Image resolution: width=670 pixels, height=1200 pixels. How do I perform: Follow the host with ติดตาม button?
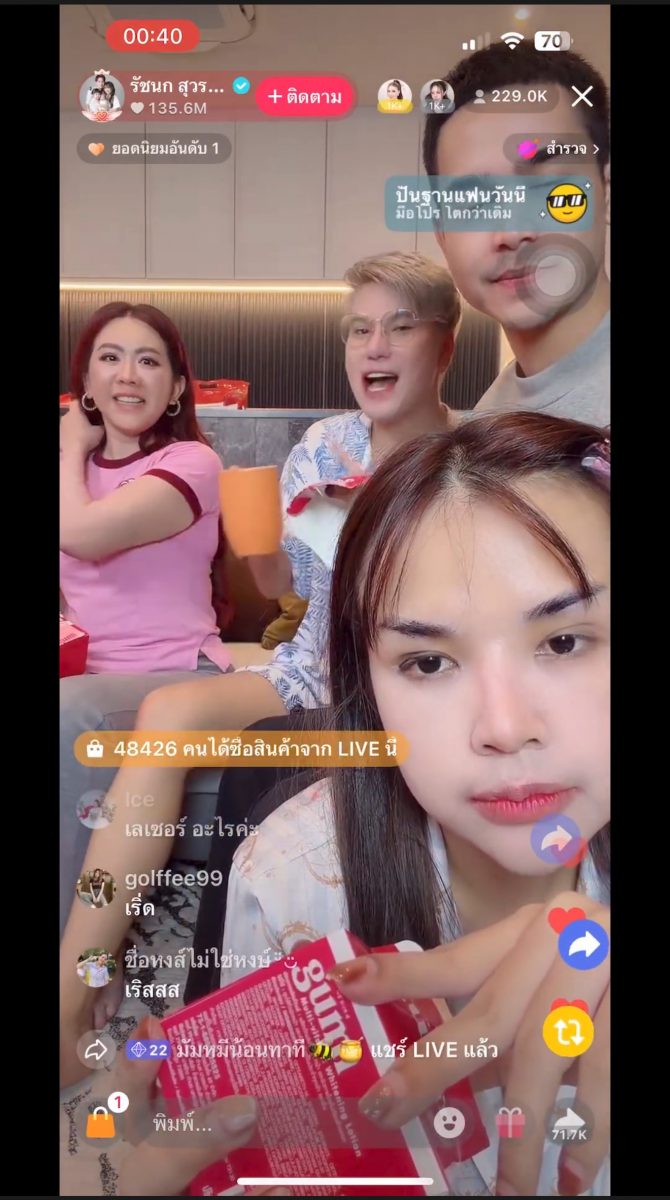pyautogui.click(x=305, y=97)
